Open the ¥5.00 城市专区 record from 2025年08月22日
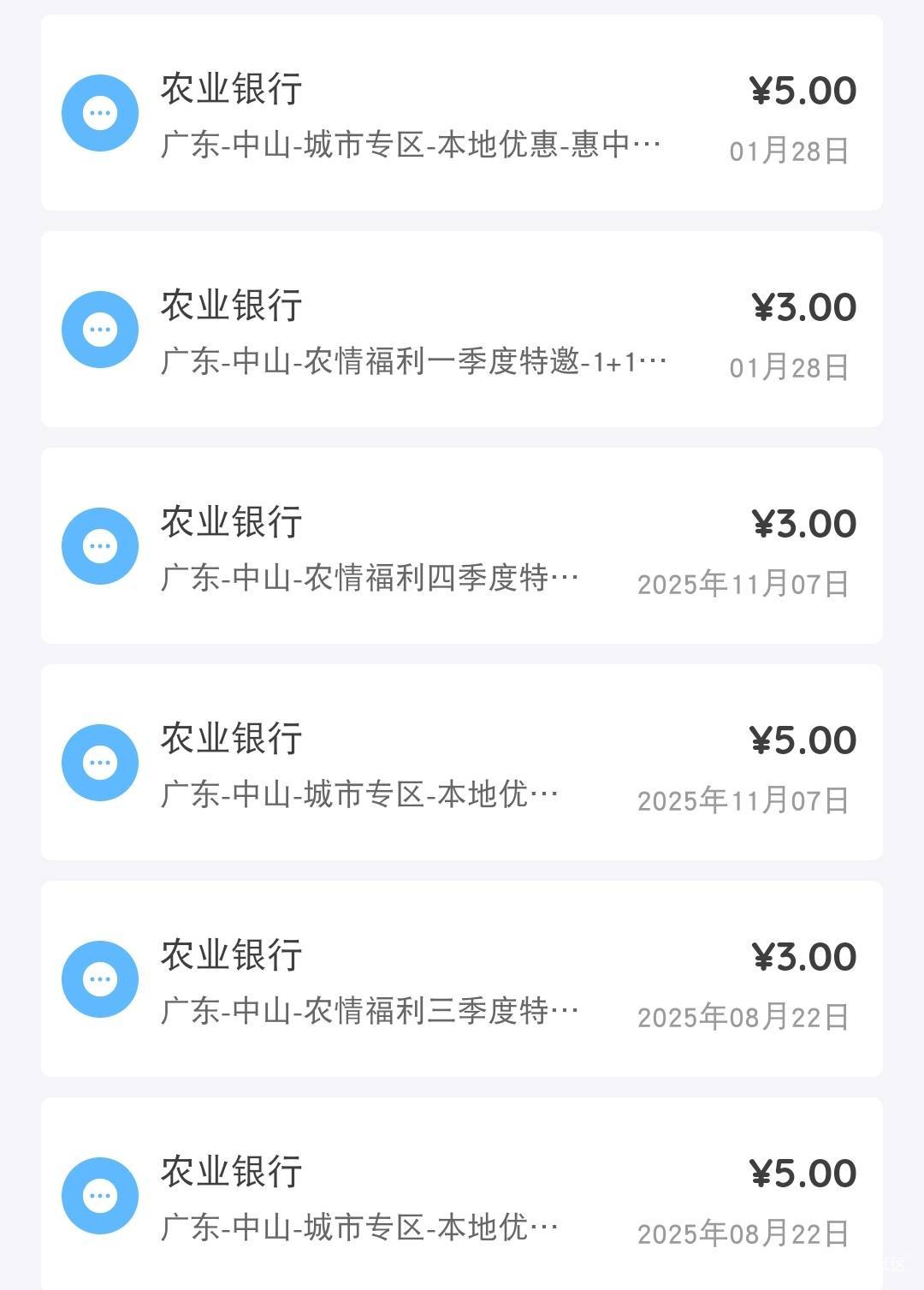 (x=462, y=1194)
